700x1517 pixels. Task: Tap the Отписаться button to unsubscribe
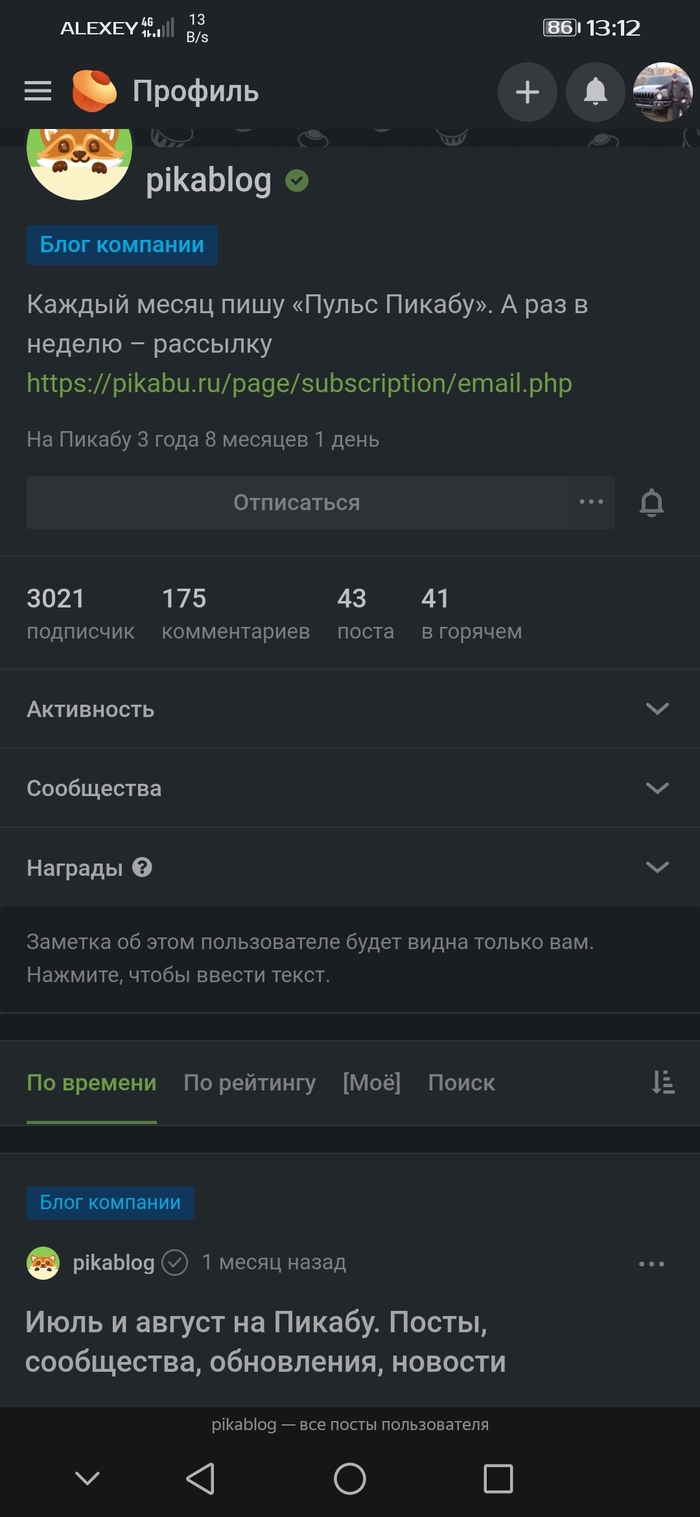point(297,502)
